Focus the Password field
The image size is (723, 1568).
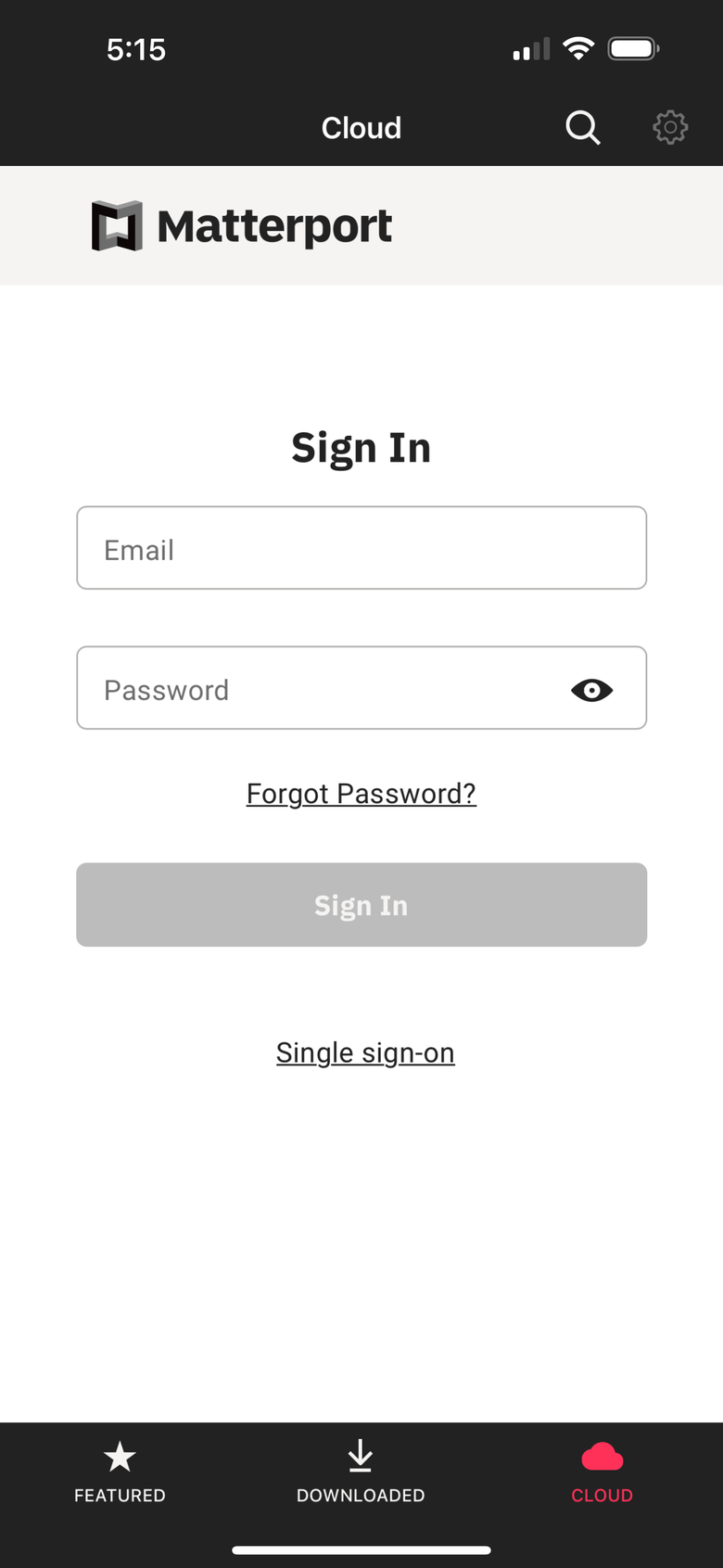coord(361,688)
